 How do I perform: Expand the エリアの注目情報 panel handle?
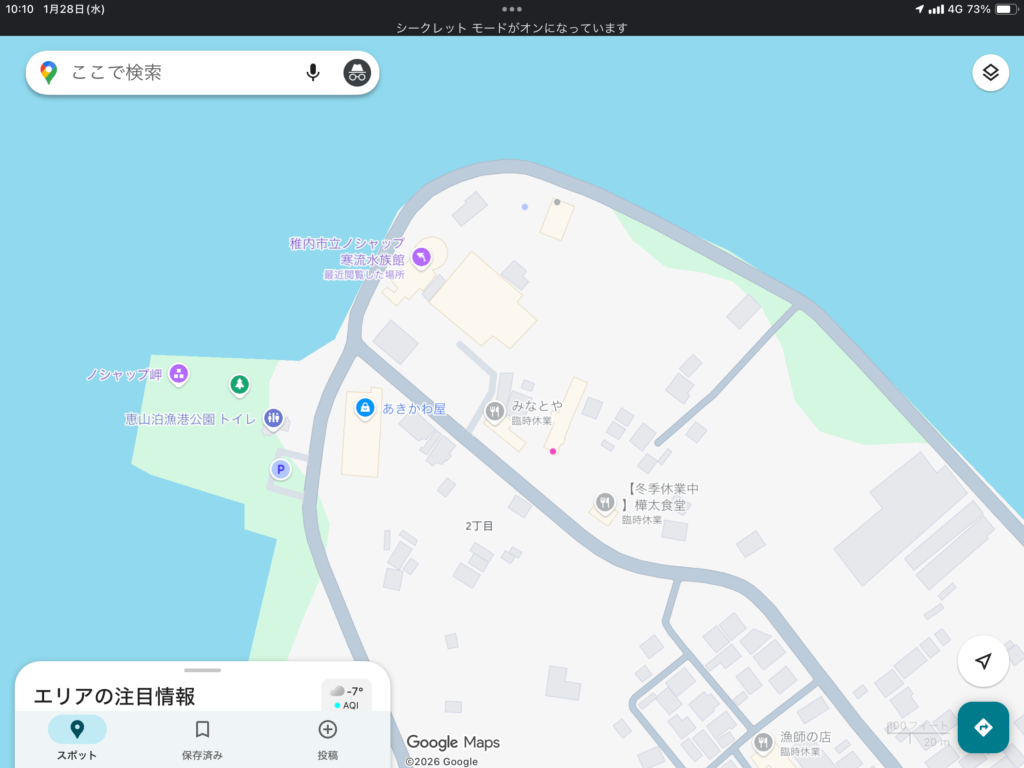(203, 670)
